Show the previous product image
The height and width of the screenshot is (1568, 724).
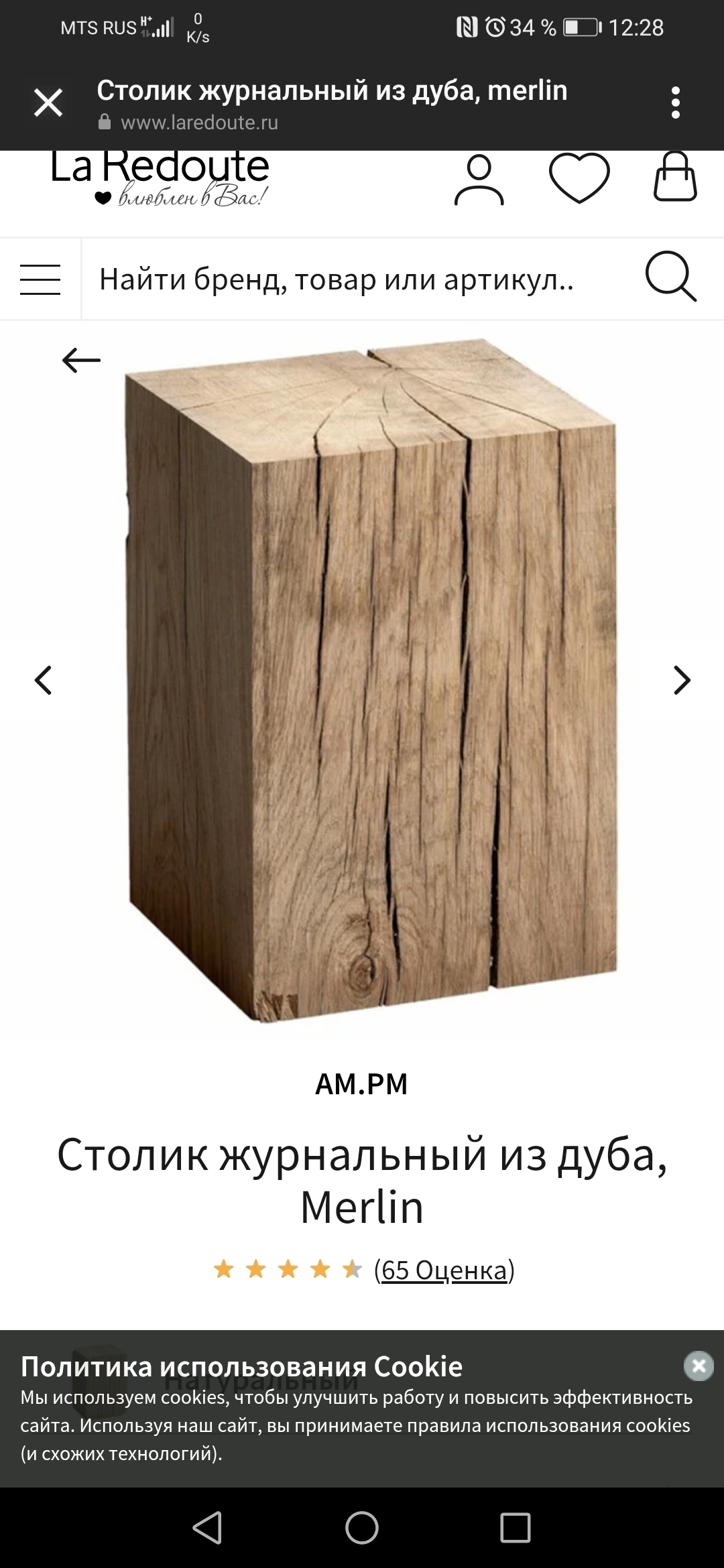(44, 680)
